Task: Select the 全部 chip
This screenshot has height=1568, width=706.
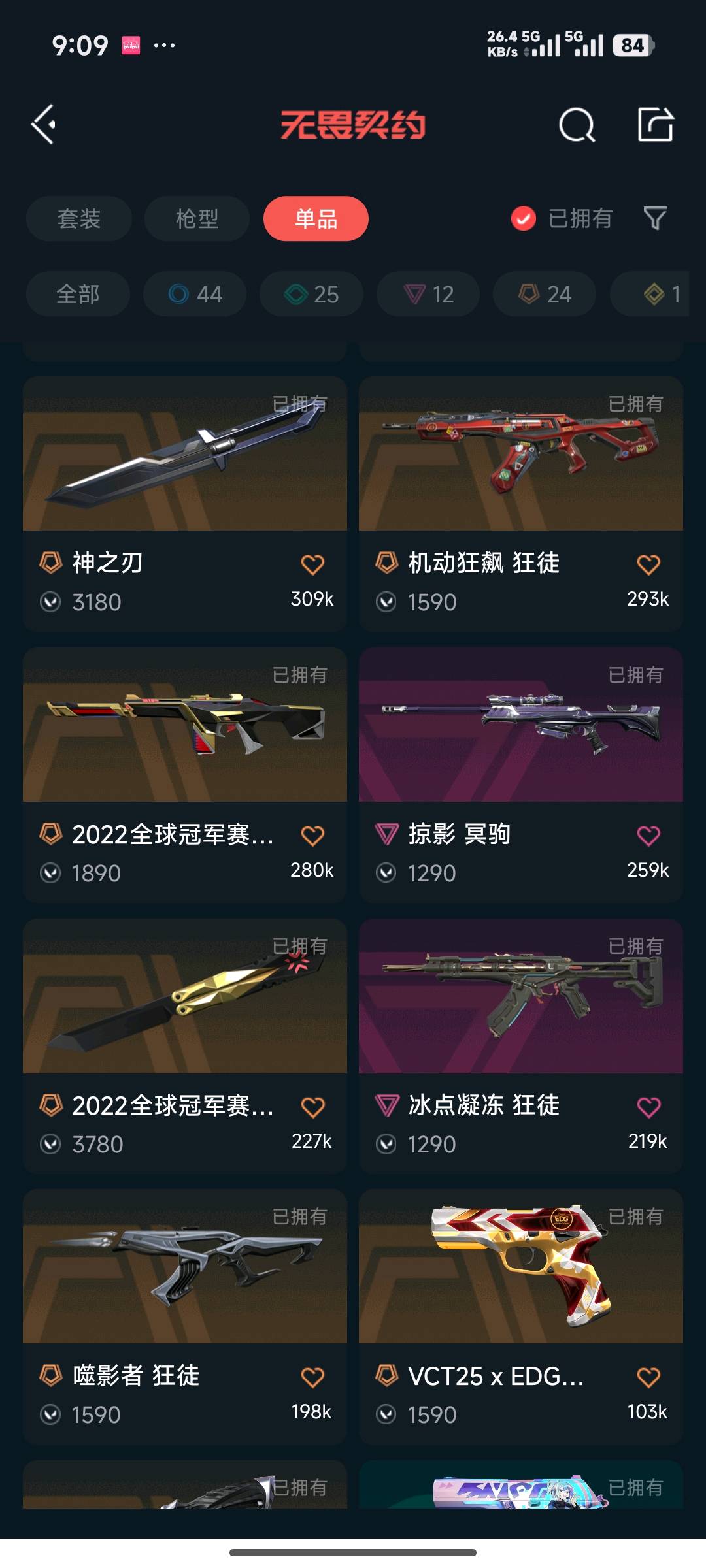Action: [x=78, y=294]
